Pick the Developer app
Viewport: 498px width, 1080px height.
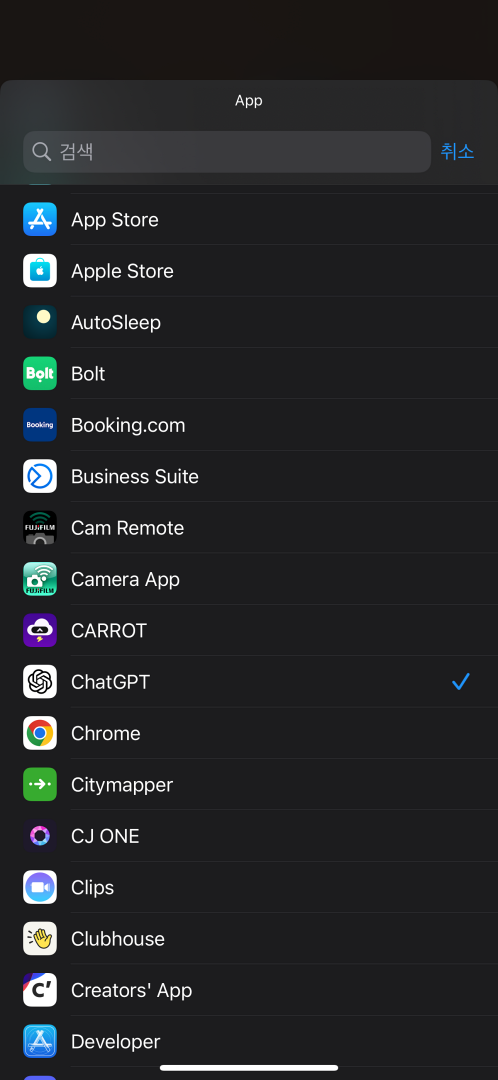[x=249, y=1041]
